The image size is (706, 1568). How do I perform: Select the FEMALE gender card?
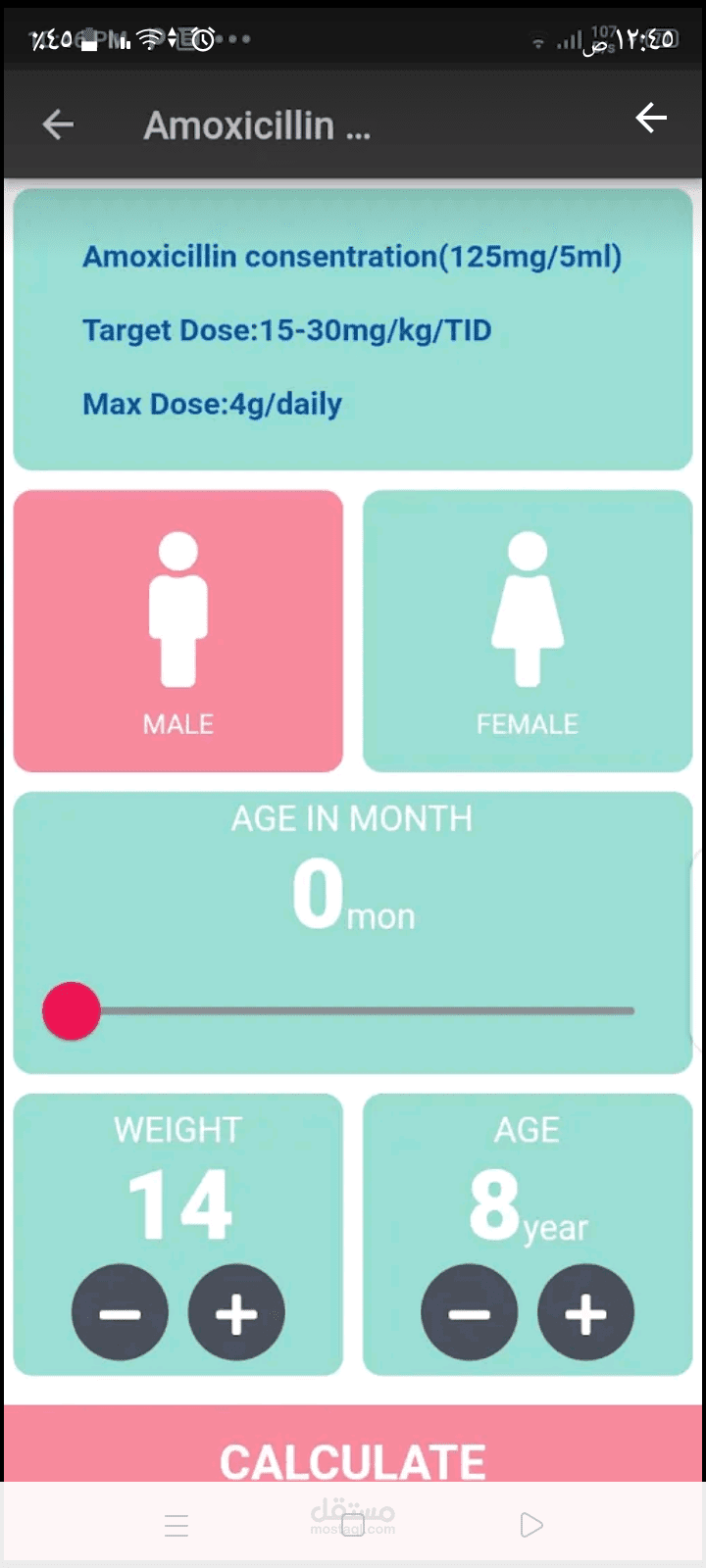(528, 631)
